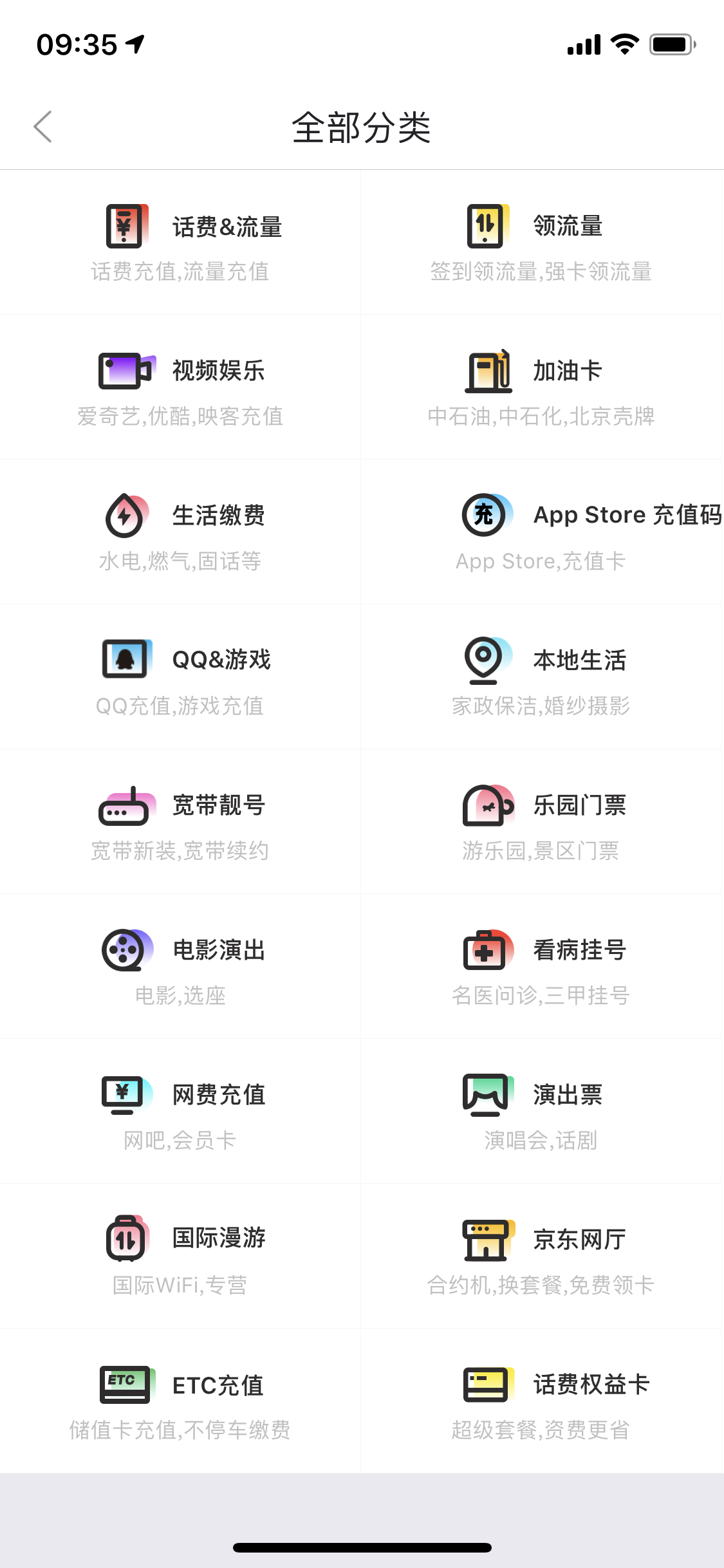Open the 领流量 category

coord(541,243)
